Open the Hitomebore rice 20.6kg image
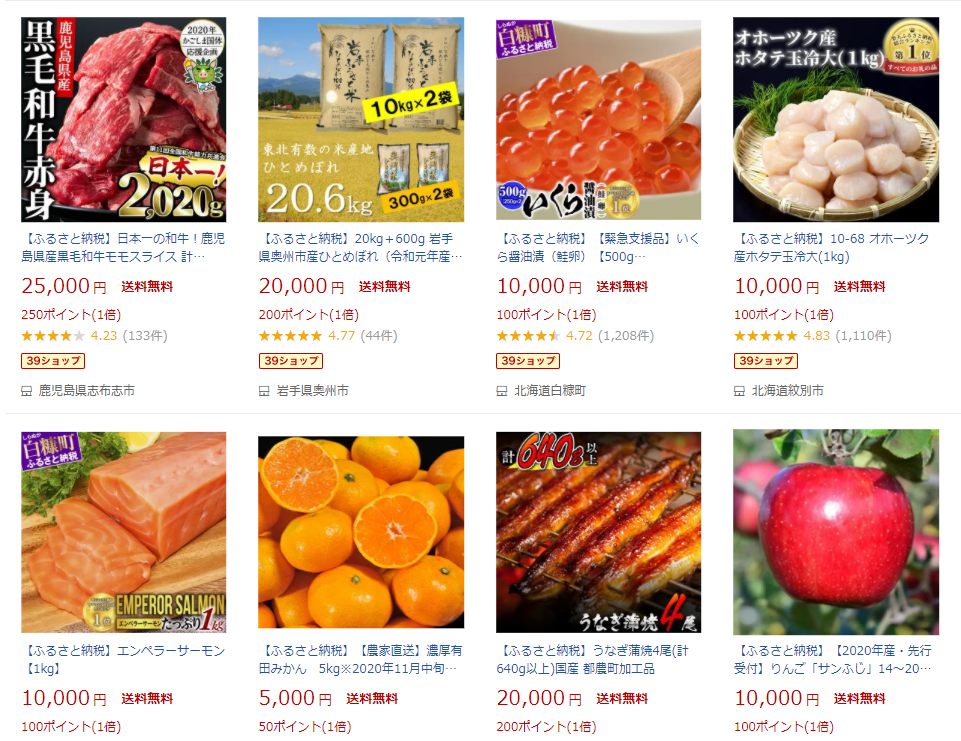Image resolution: width=961 pixels, height=741 pixels. pos(361,119)
